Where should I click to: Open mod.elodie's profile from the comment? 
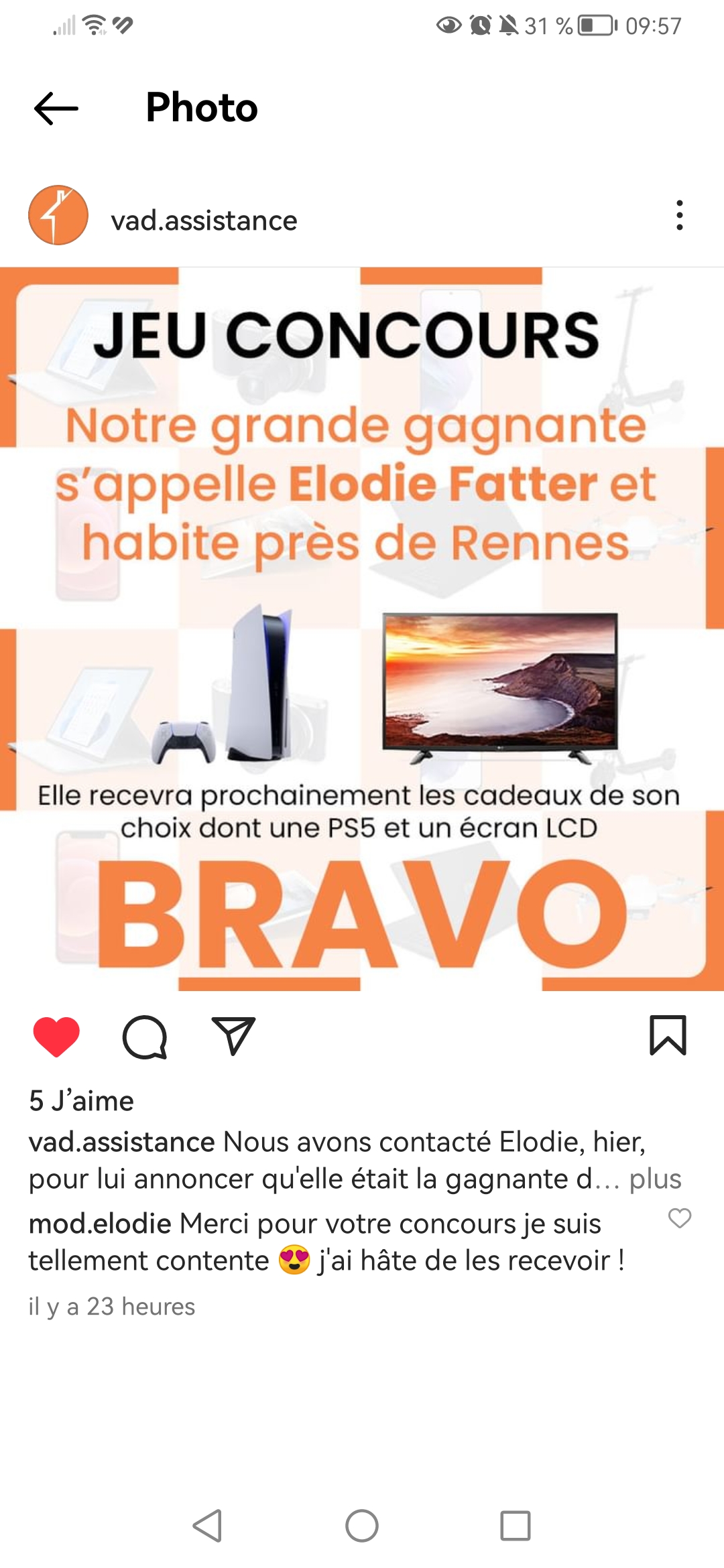tap(100, 1224)
